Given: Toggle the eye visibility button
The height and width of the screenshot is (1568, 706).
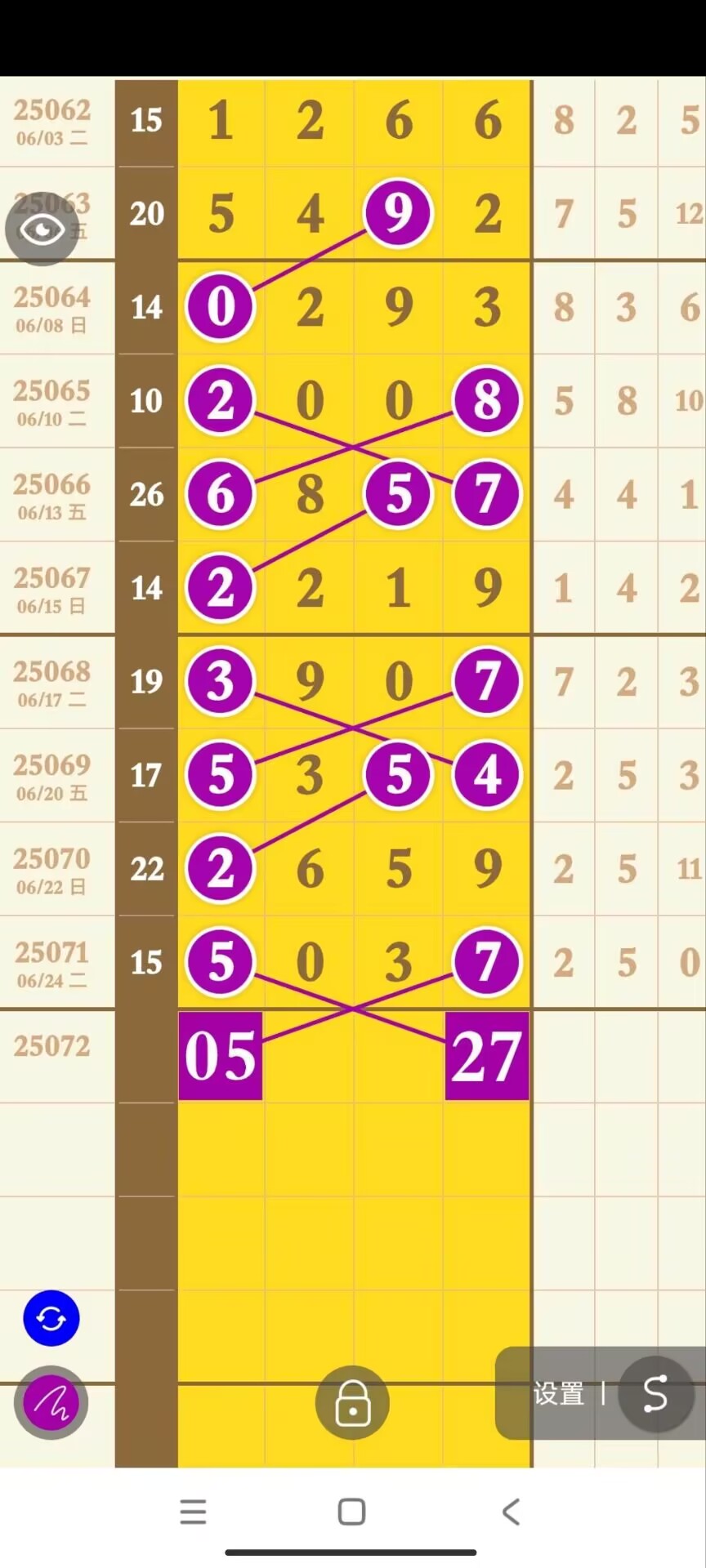Looking at the screenshot, I should 42,229.
